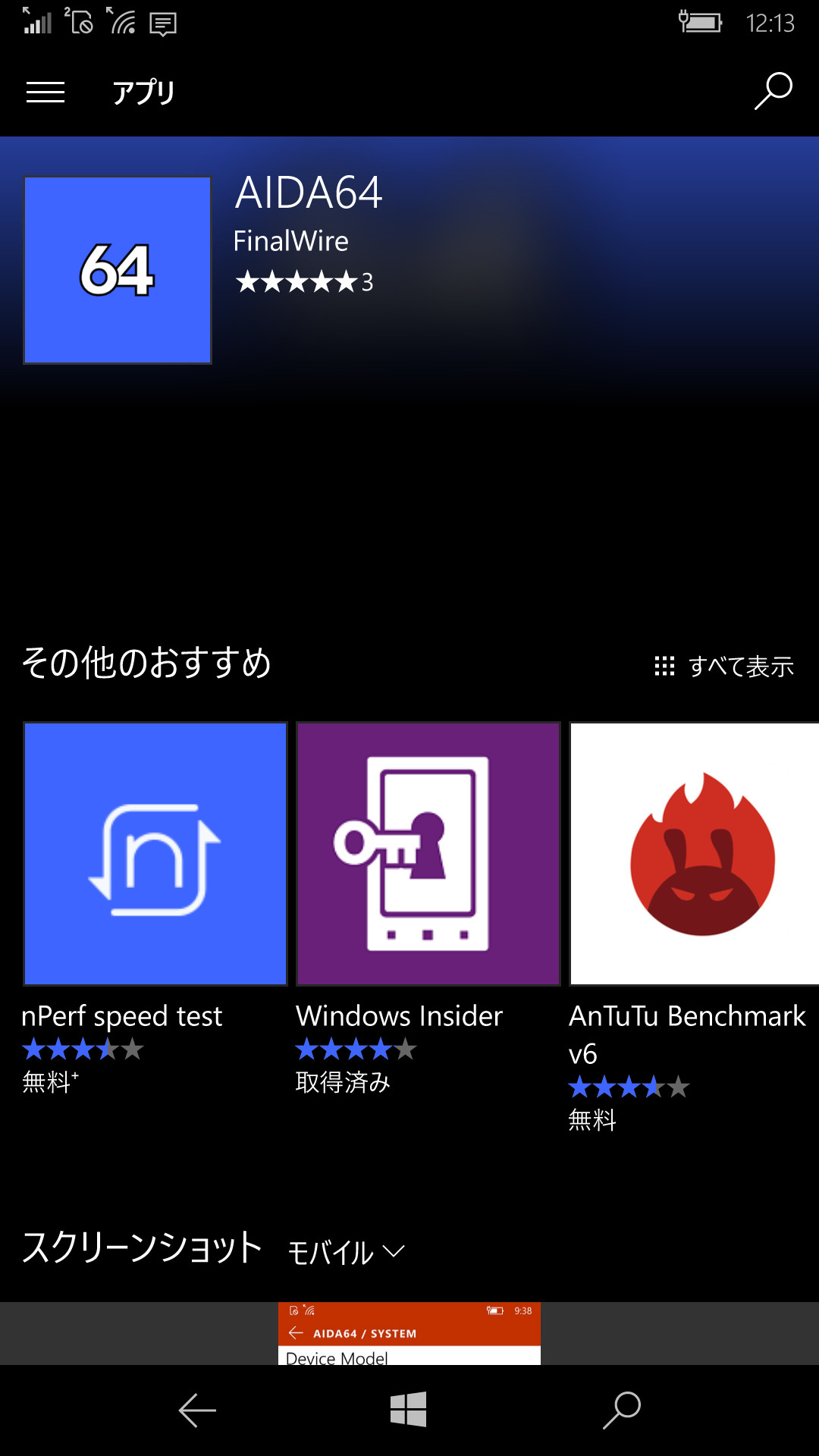Click the grid icon beside すべて表示

(x=664, y=666)
